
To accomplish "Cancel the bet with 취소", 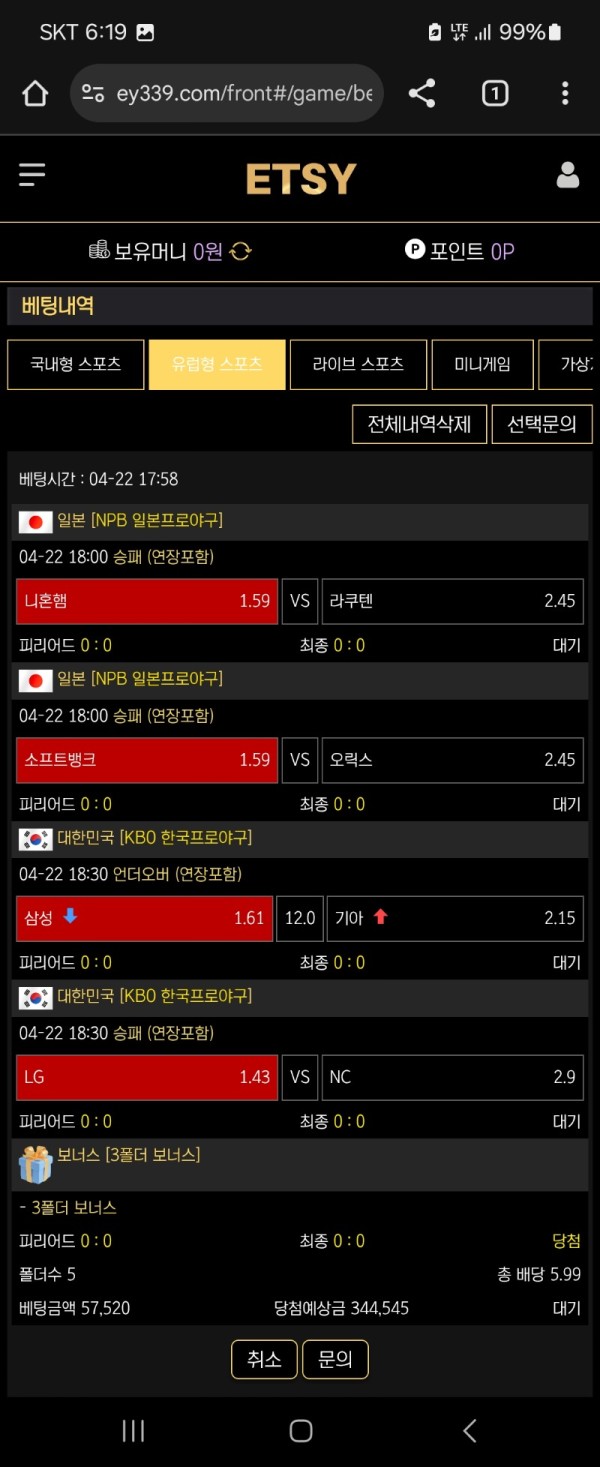I will 264,1359.
